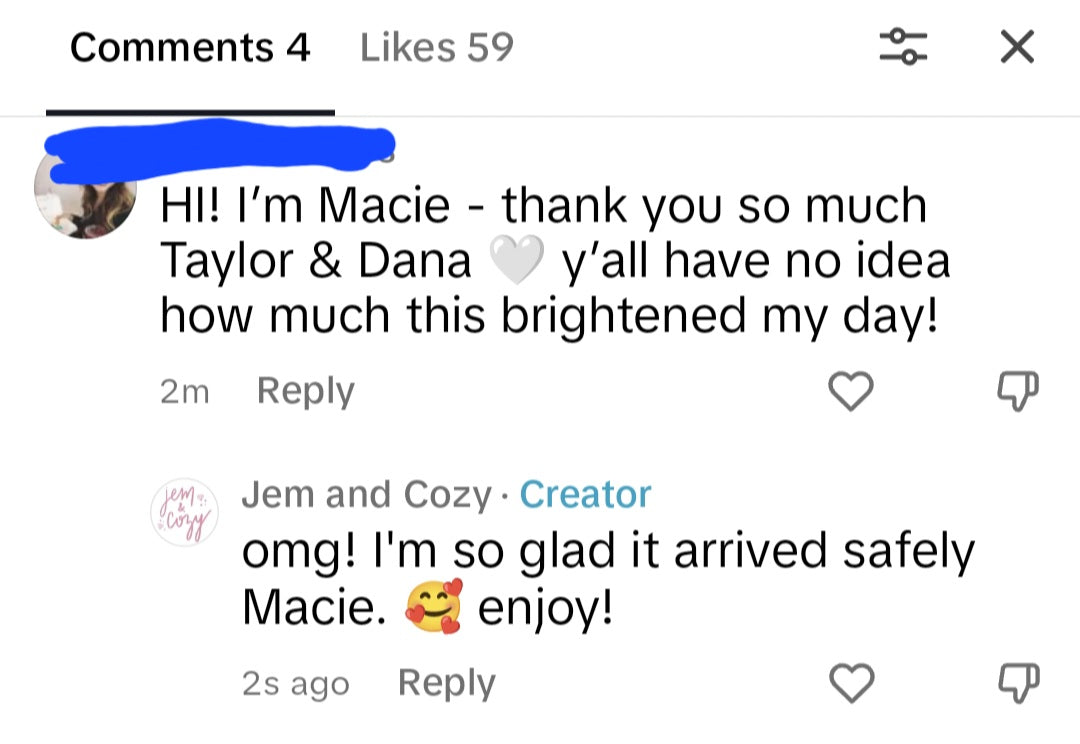Image resolution: width=1080 pixels, height=744 pixels.
Task: Open the Jem and Cozy username
Action: [x=367, y=494]
